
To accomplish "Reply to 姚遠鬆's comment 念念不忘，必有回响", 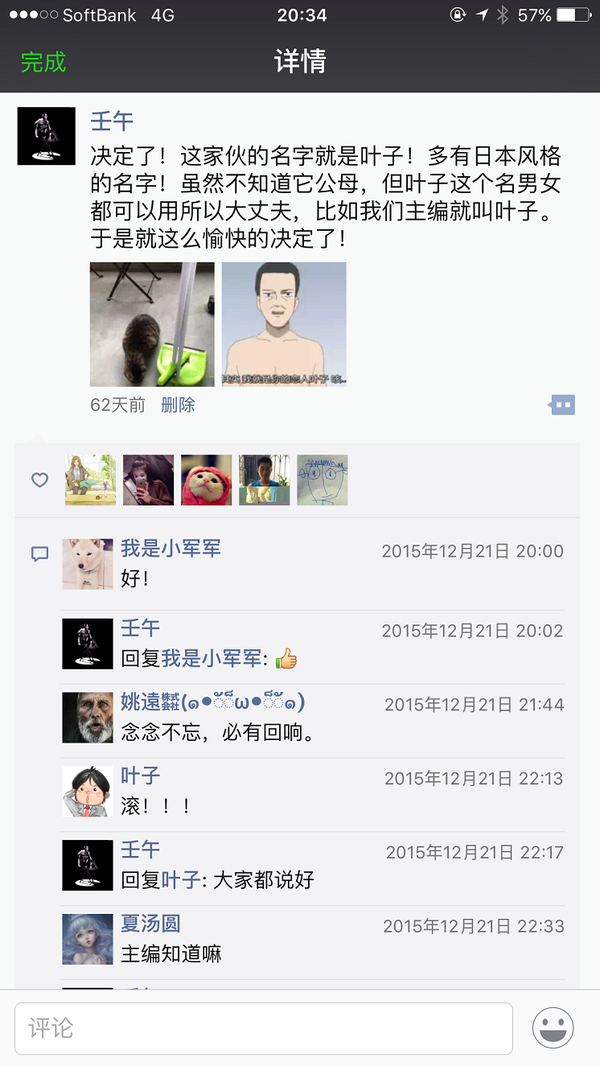I will click(x=300, y=733).
